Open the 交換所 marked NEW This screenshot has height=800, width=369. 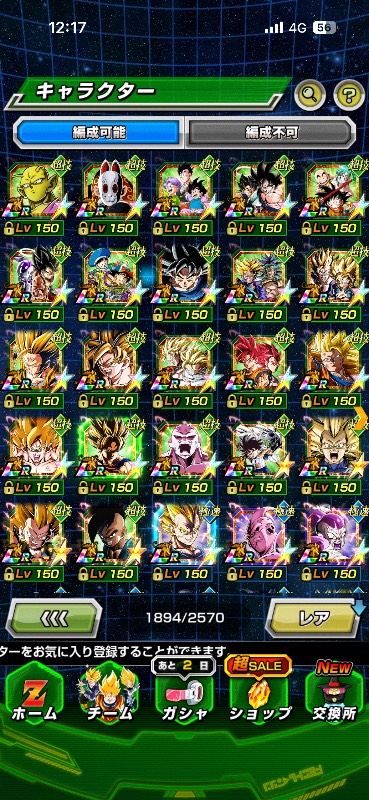pos(334,695)
